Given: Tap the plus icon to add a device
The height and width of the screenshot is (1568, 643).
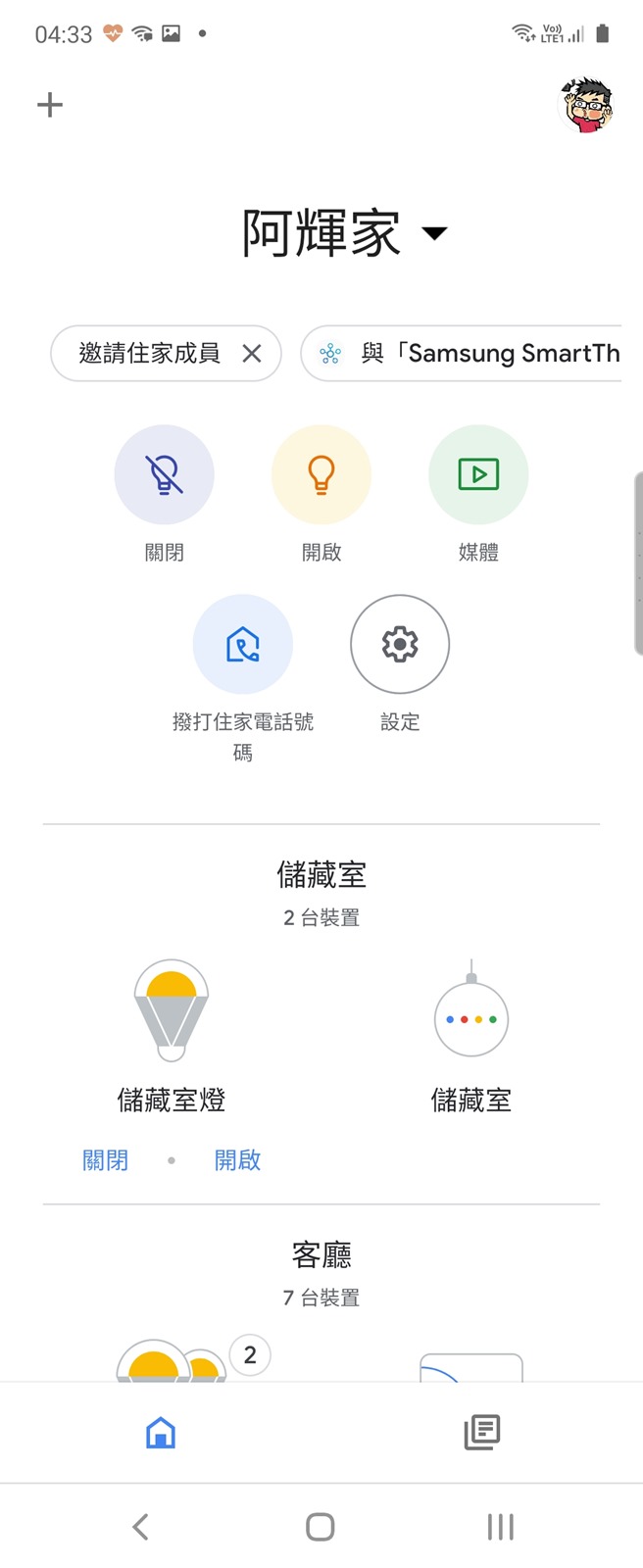Looking at the screenshot, I should 50,105.
